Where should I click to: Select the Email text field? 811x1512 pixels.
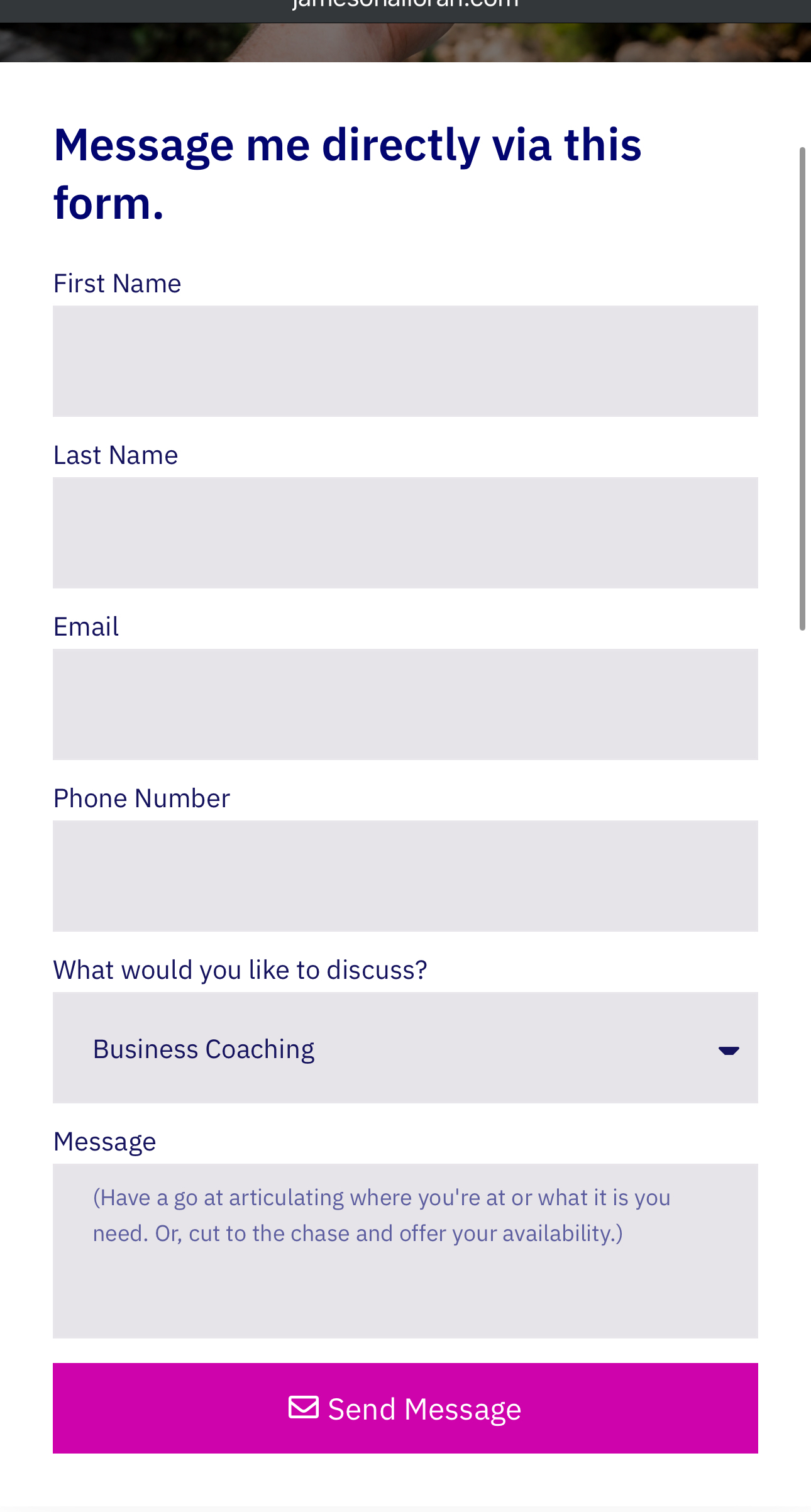tap(405, 704)
